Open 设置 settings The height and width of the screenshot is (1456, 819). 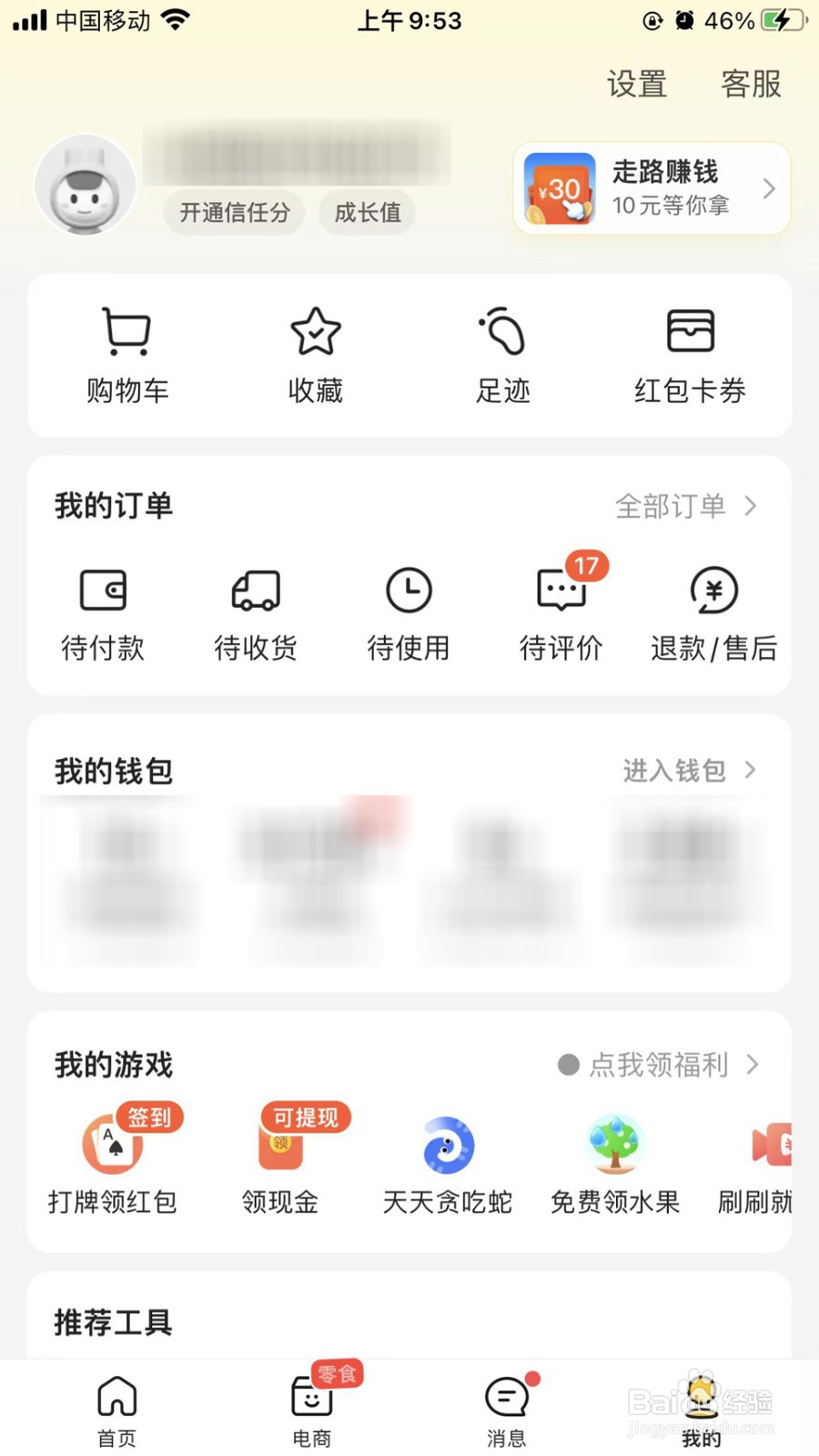(637, 84)
